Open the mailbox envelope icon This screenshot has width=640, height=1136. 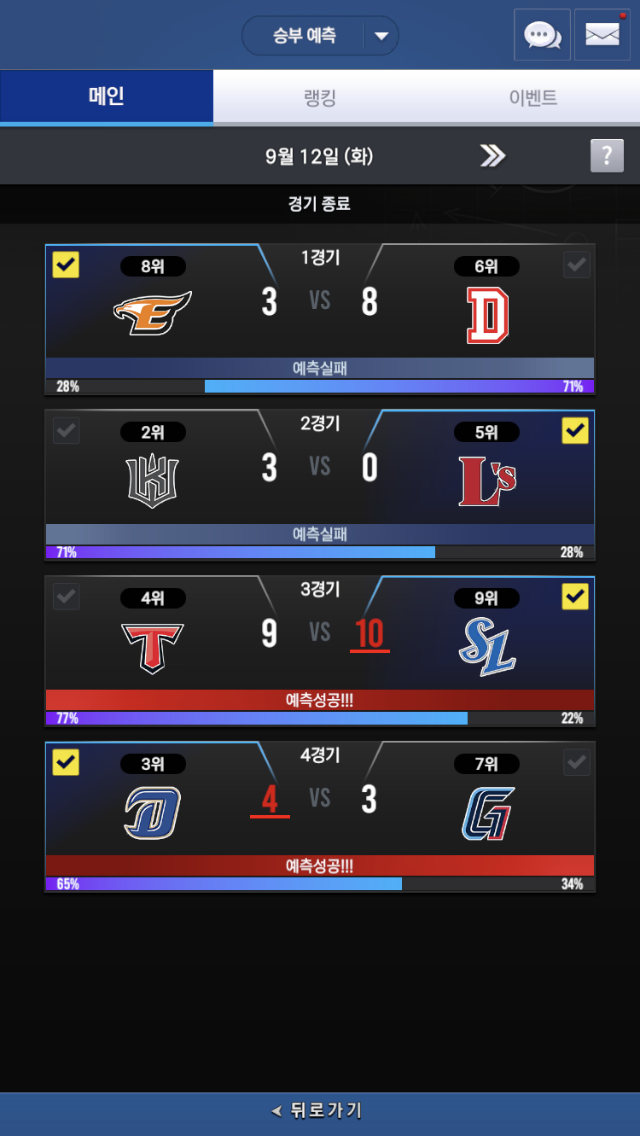coord(602,35)
